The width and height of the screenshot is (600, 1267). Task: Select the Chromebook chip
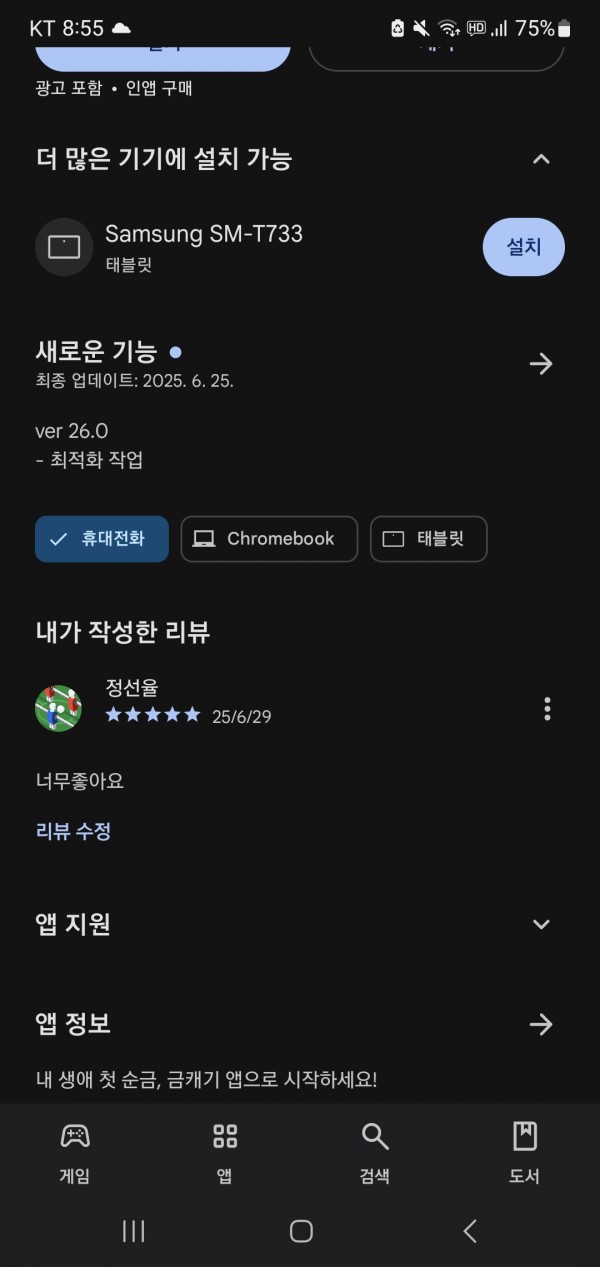269,539
